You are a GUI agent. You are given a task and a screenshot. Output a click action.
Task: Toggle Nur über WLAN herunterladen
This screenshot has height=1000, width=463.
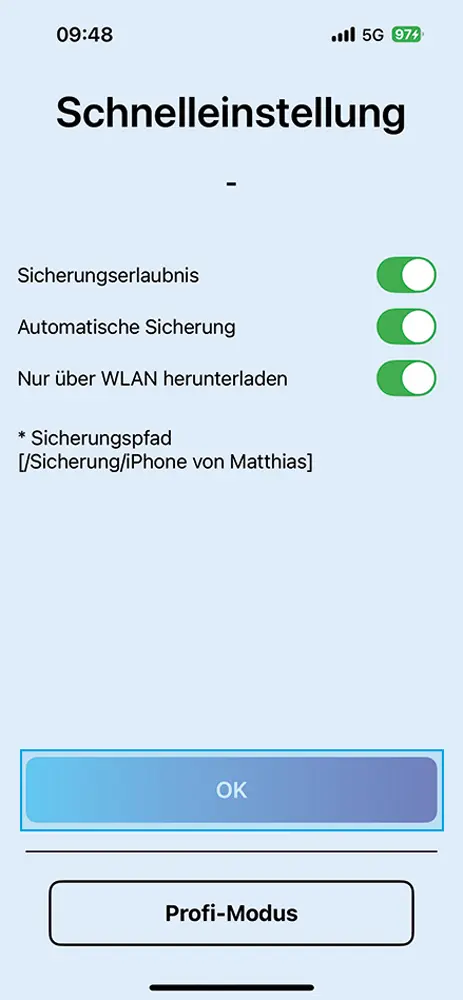(406, 378)
